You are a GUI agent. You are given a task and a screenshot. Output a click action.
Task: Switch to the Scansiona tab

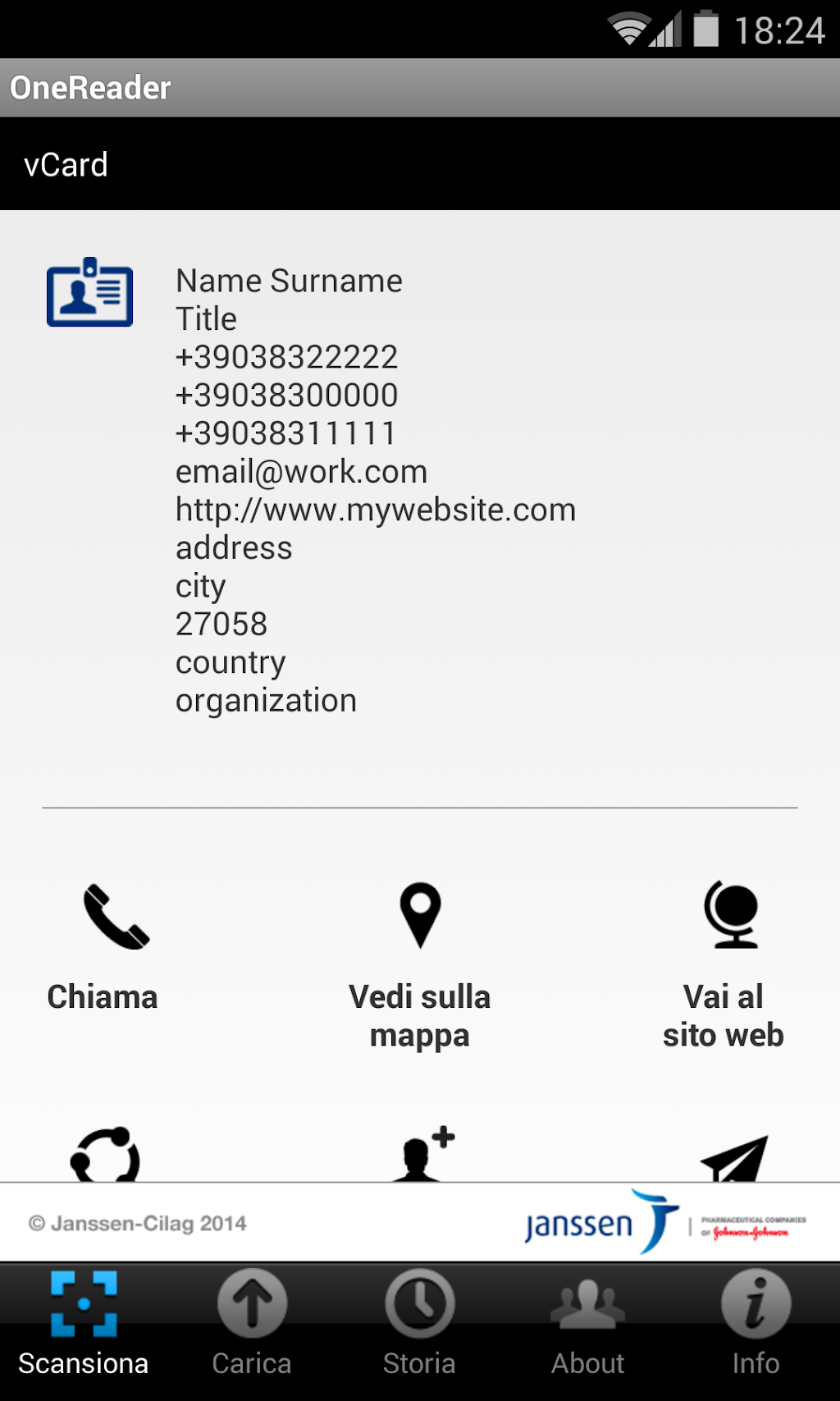tap(84, 1323)
